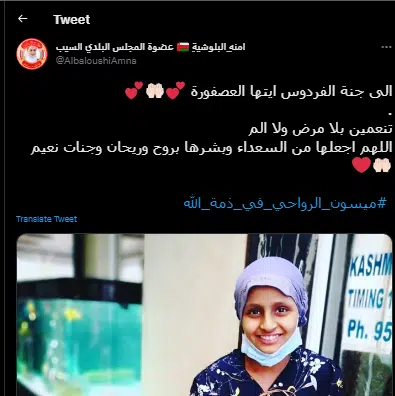
Task: Open the @AlbaloushiAmna profile link
Action: point(96,61)
